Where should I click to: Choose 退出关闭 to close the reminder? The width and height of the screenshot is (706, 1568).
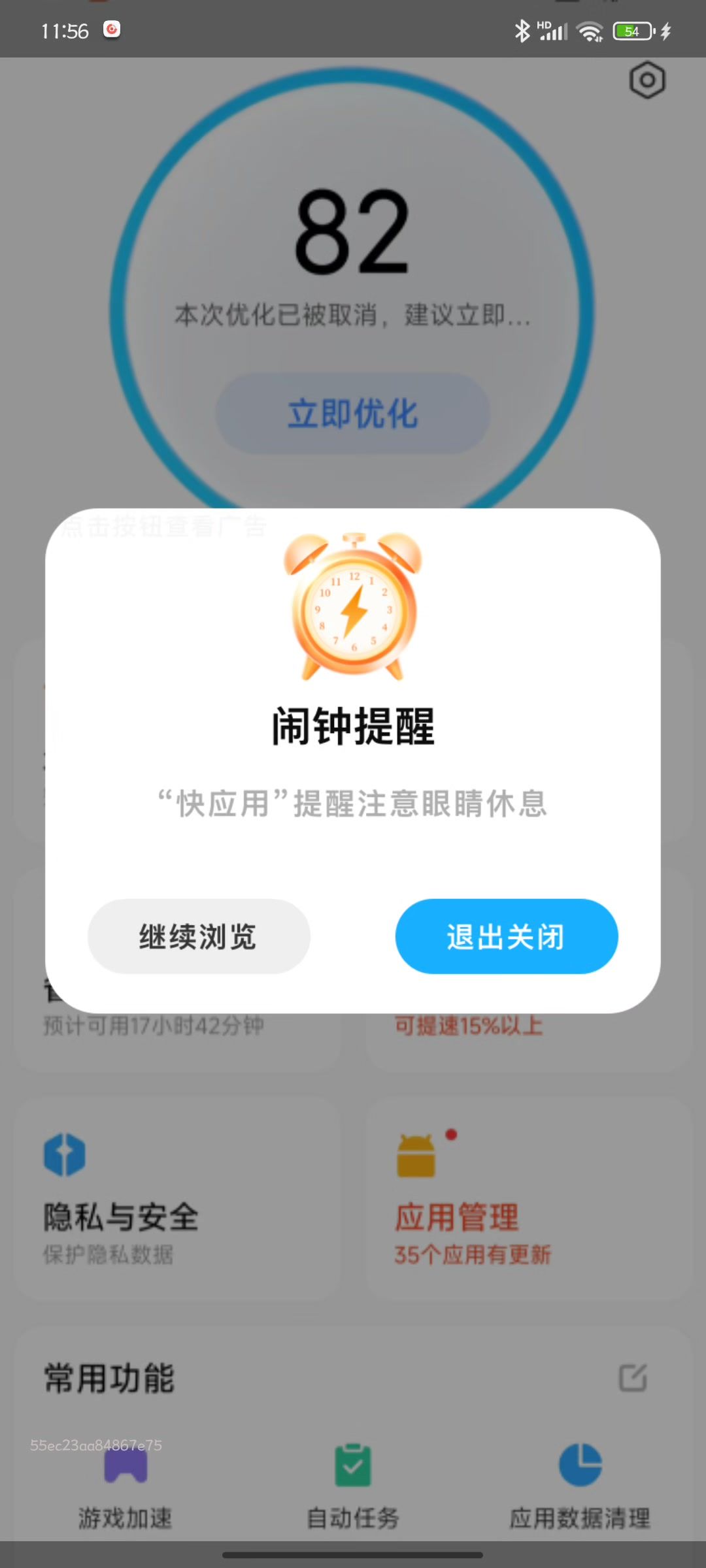(507, 936)
